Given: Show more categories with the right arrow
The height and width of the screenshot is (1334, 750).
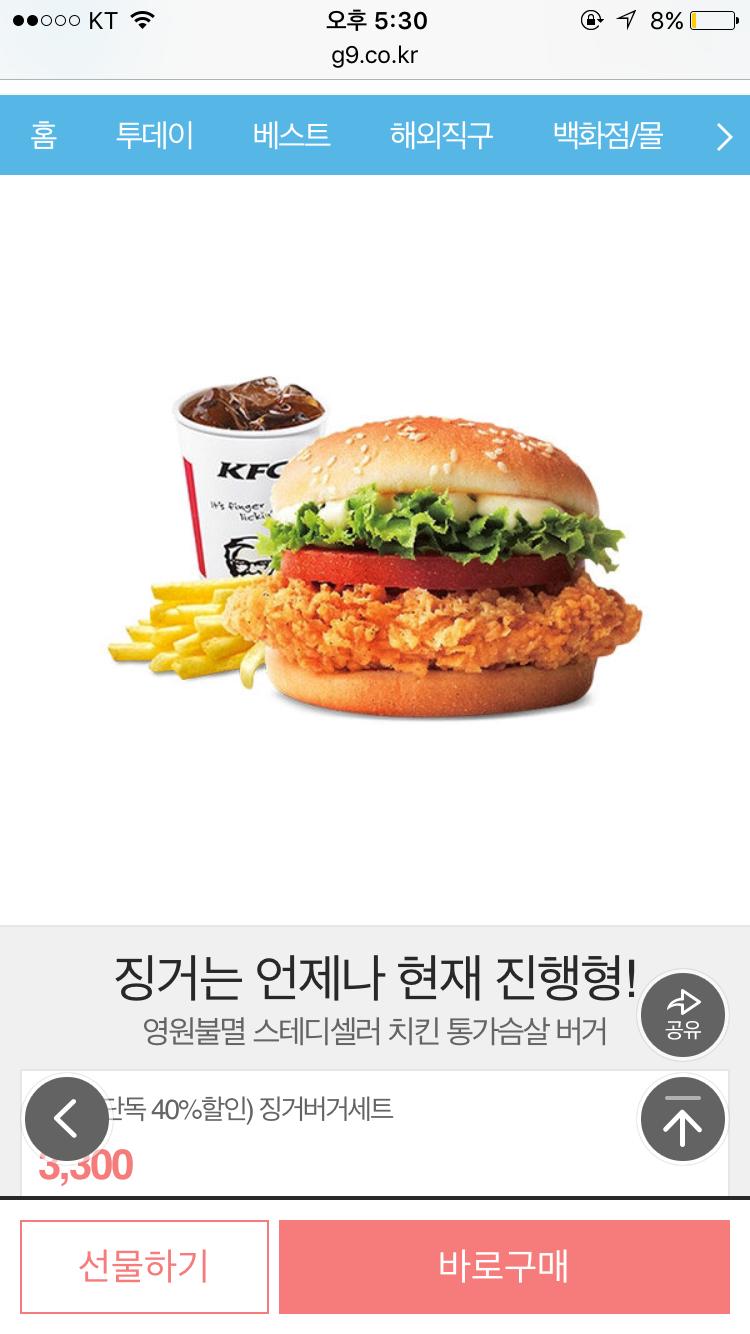Looking at the screenshot, I should pos(724,137).
